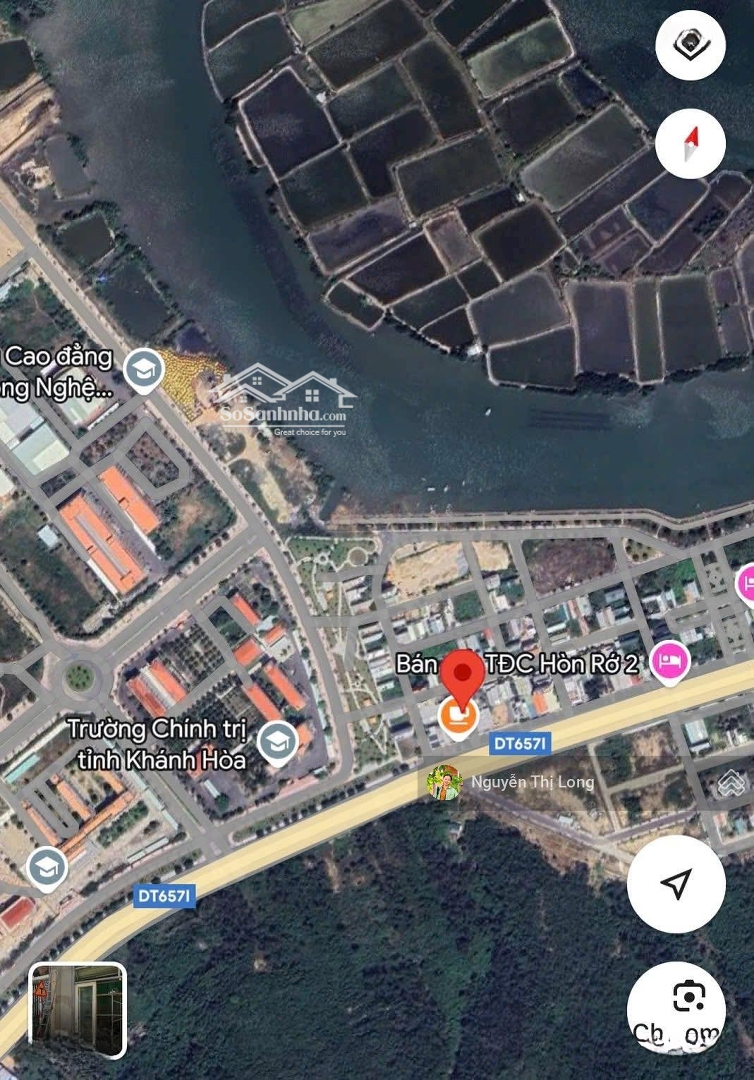Viewport: 754px width, 1080px height.
Task: Select the Cao đẳng school marker
Action: [x=144, y=370]
